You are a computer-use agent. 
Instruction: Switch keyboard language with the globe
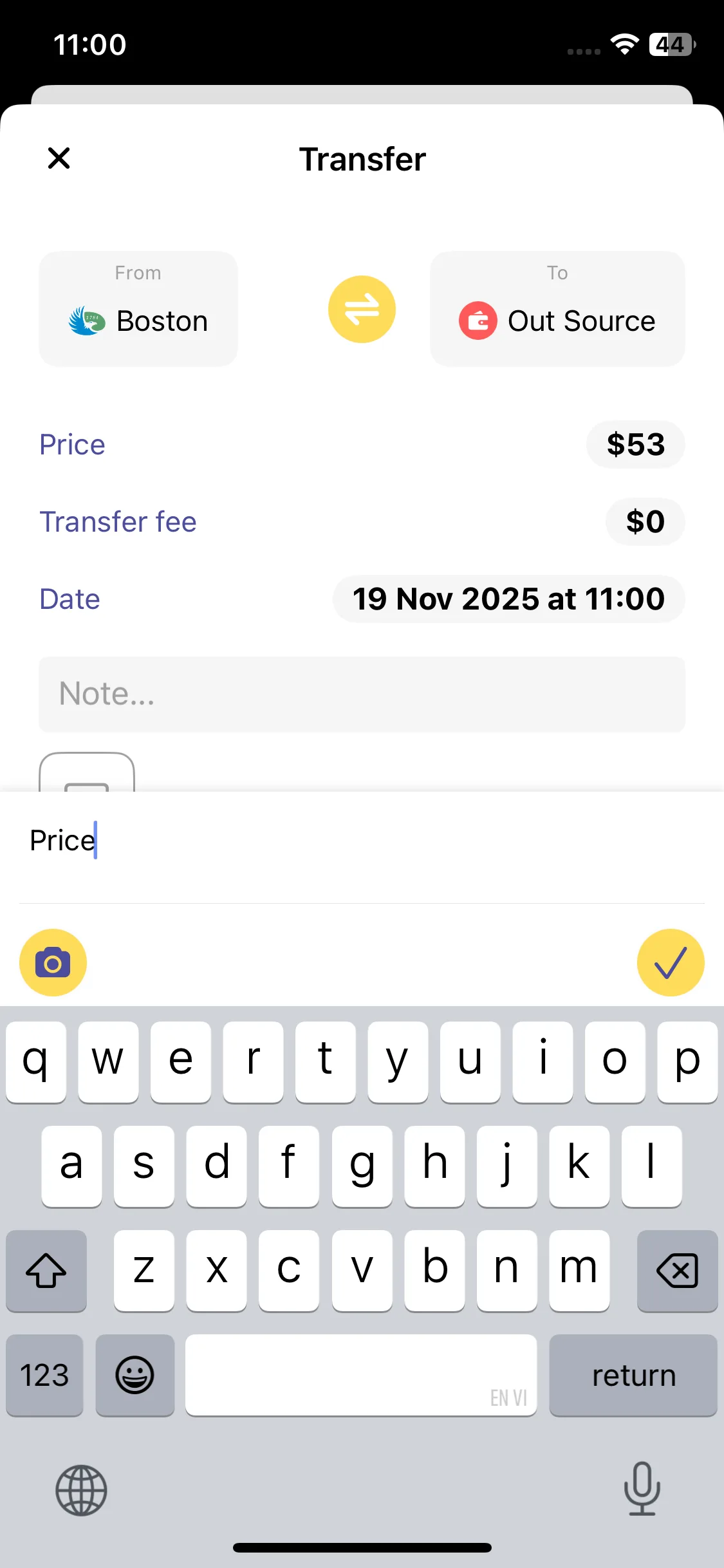(x=81, y=1490)
